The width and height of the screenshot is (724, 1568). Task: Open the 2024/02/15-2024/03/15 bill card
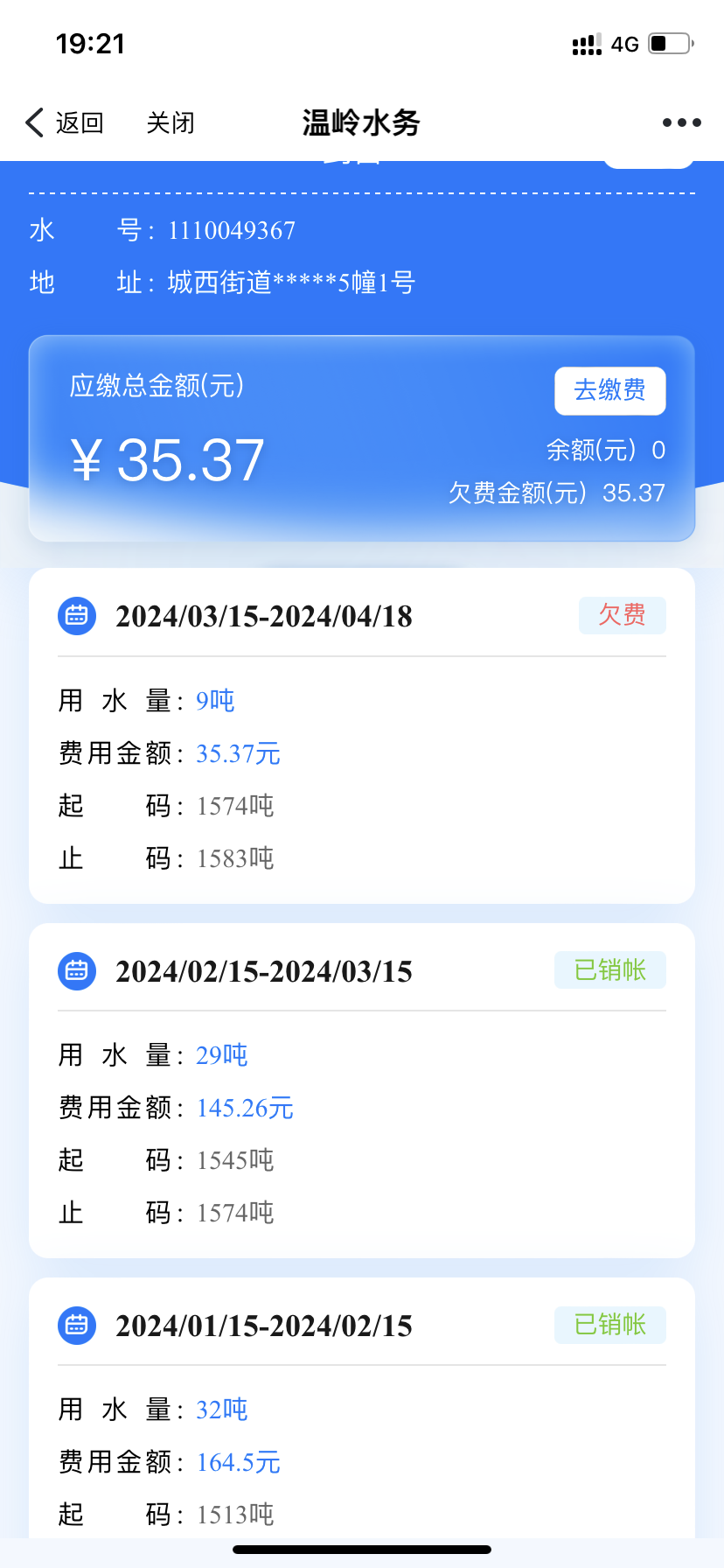pyautogui.click(x=361, y=1089)
